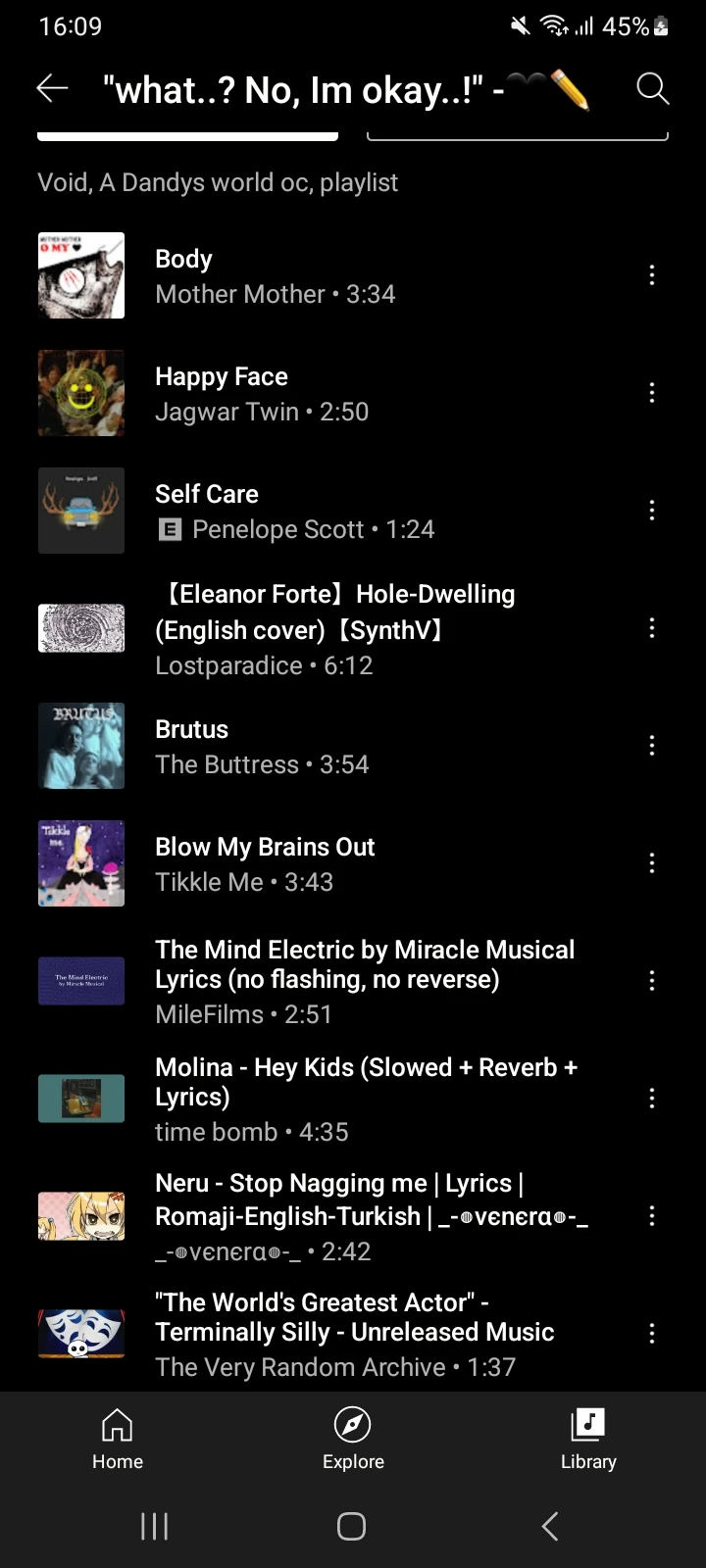Open more options for Hole-Dwelling cover
Screen dimensions: 706x1568
[652, 628]
